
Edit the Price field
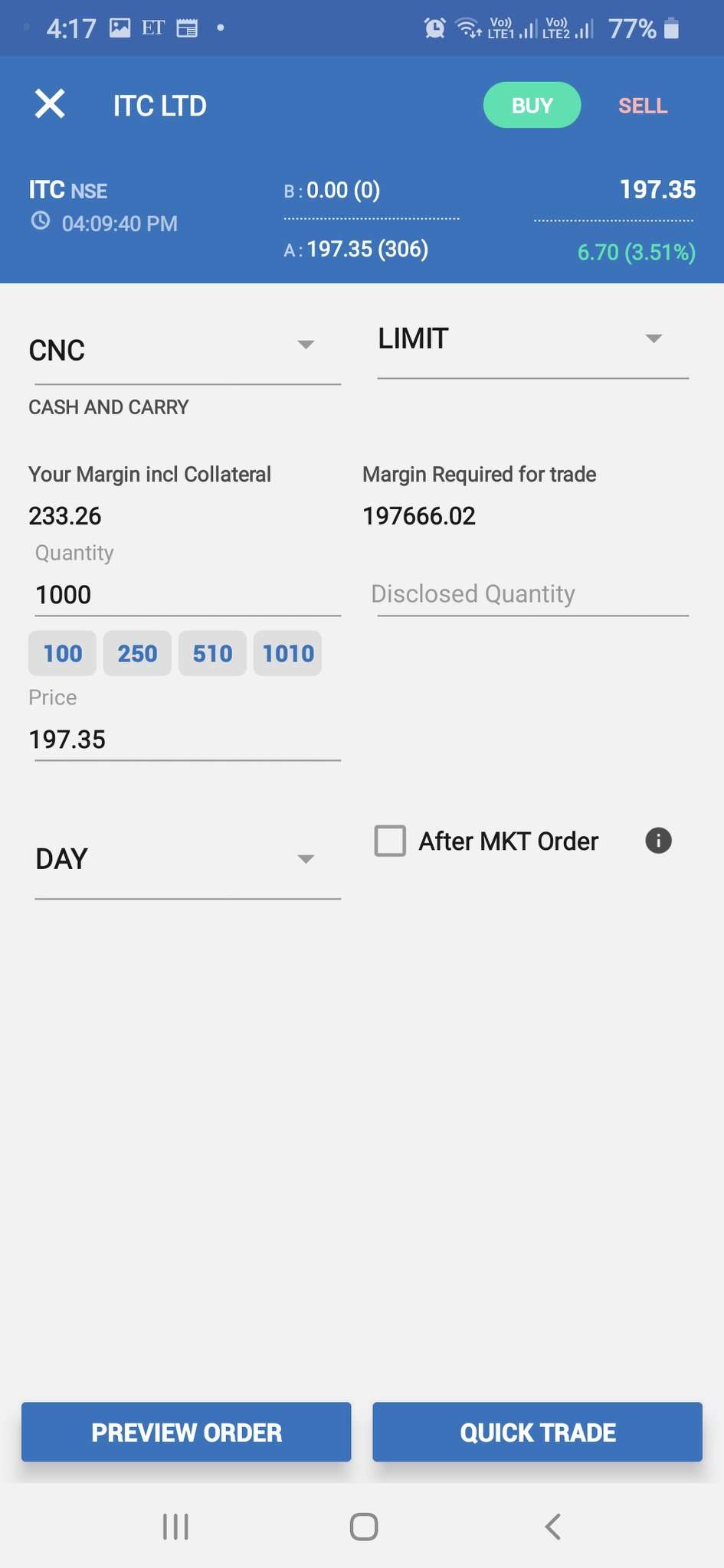(185, 740)
